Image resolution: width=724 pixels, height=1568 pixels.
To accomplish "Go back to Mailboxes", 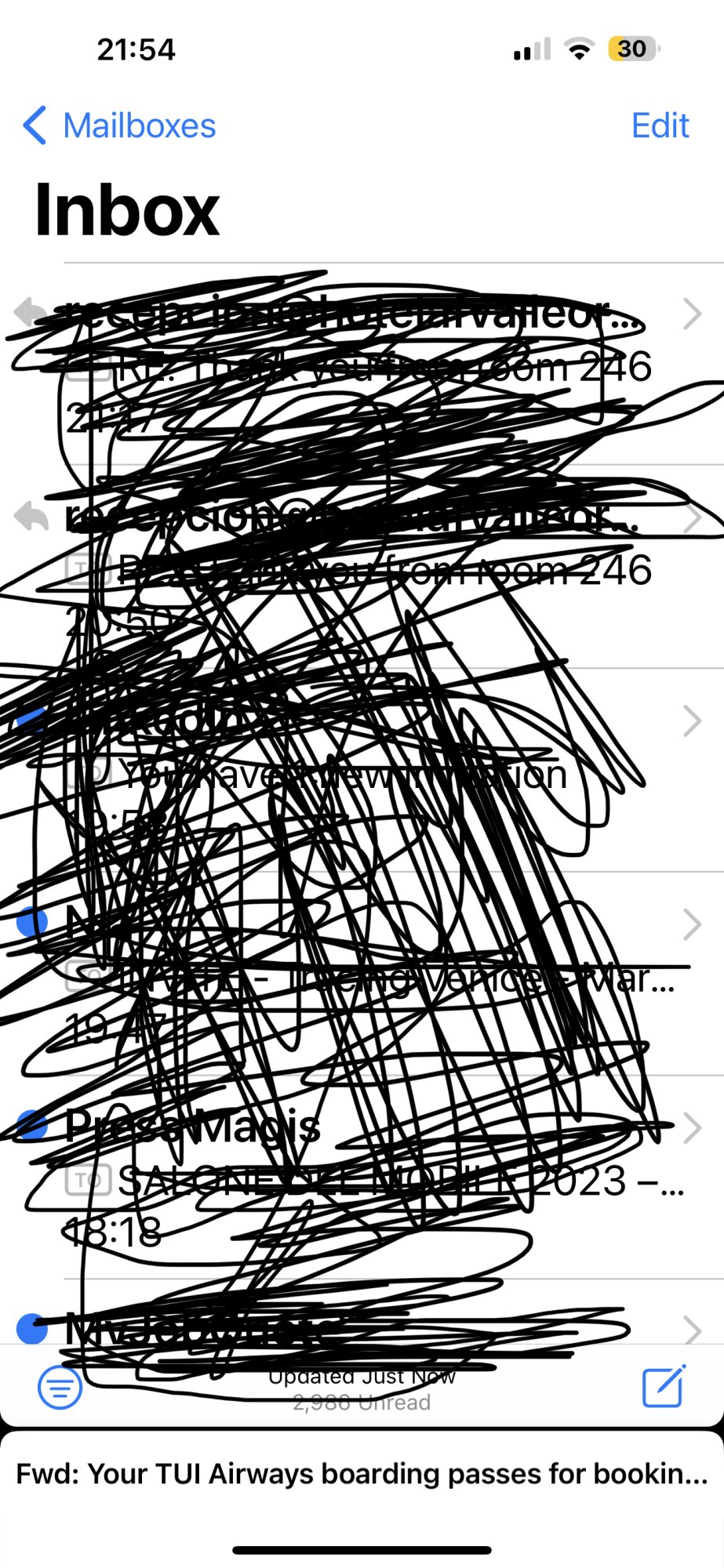I will coord(119,126).
